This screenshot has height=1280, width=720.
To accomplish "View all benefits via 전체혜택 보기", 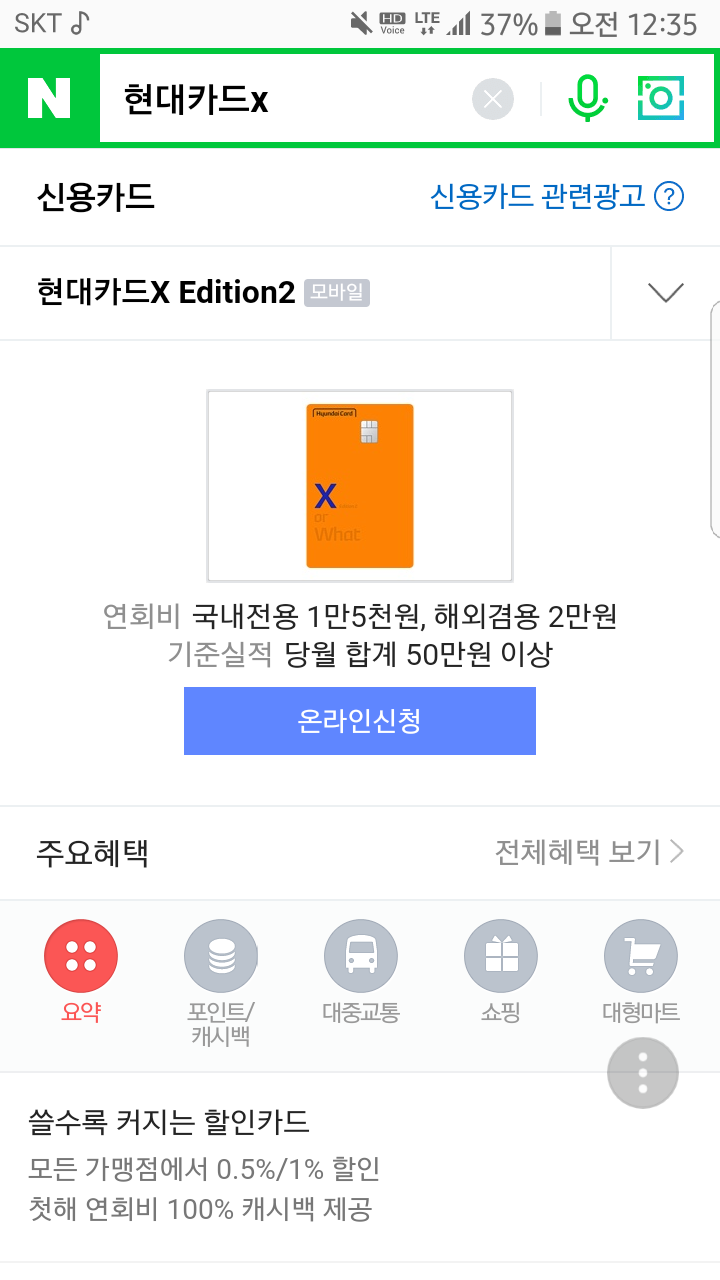I will pyautogui.click(x=589, y=852).
